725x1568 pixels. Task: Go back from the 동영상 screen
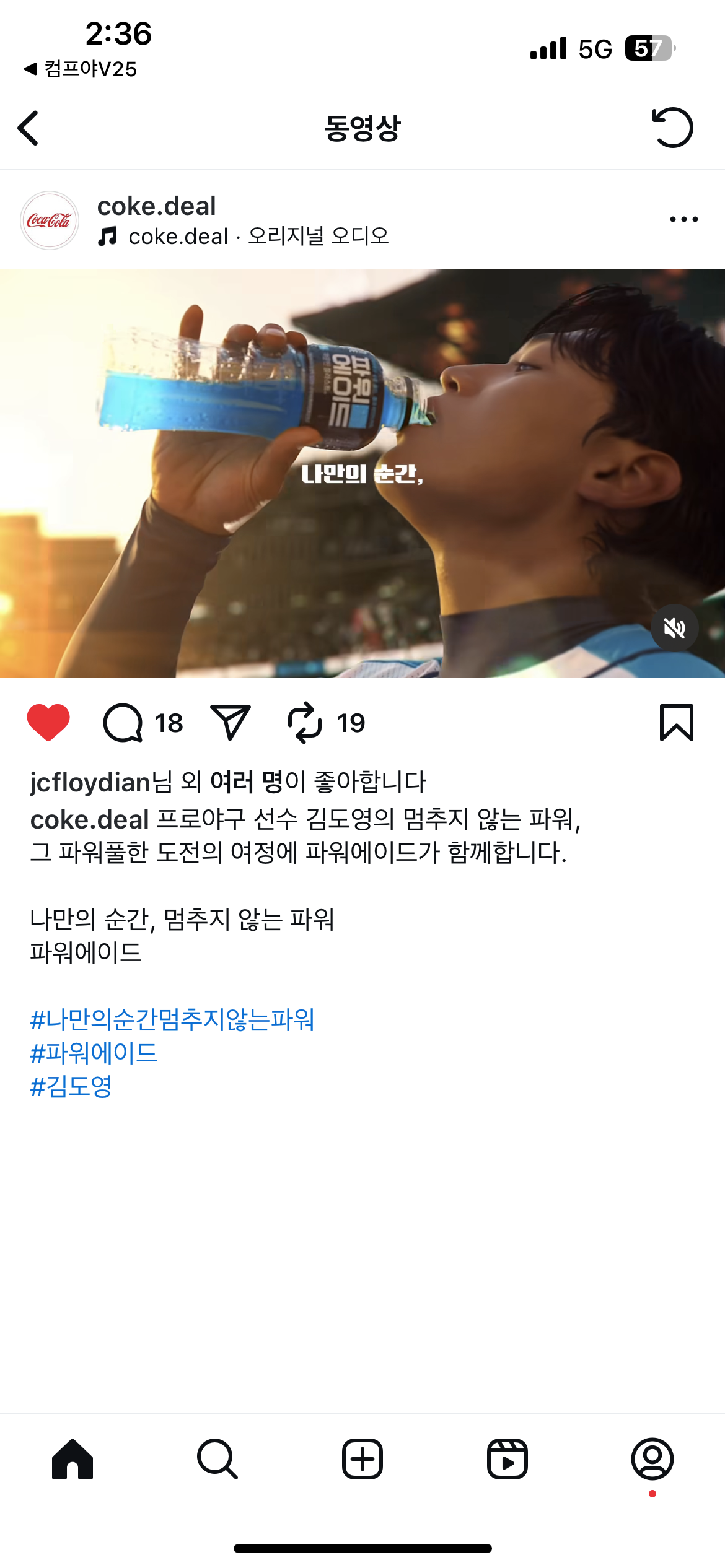pos(29,128)
